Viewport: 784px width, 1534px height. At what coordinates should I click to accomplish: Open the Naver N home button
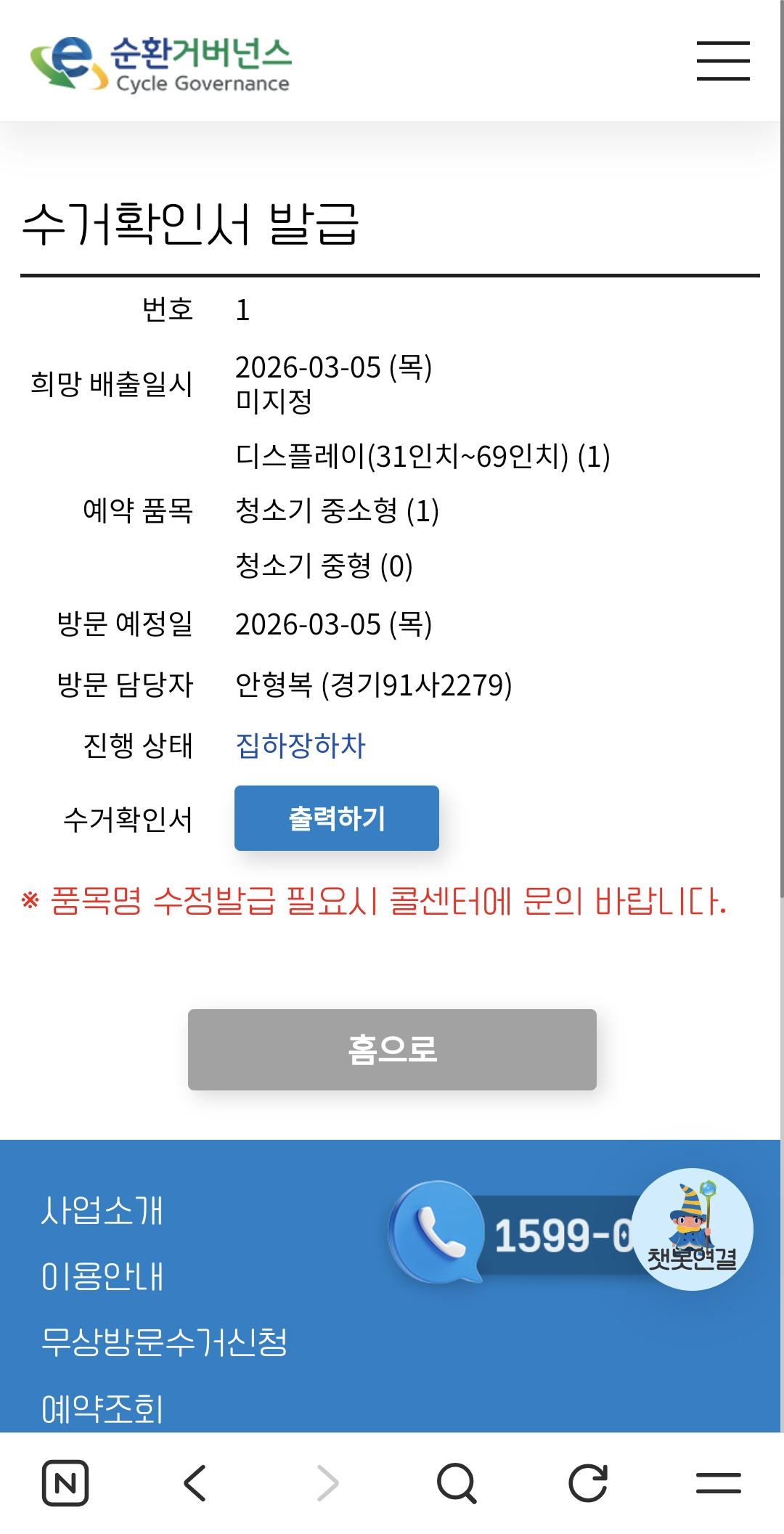coord(65,1482)
